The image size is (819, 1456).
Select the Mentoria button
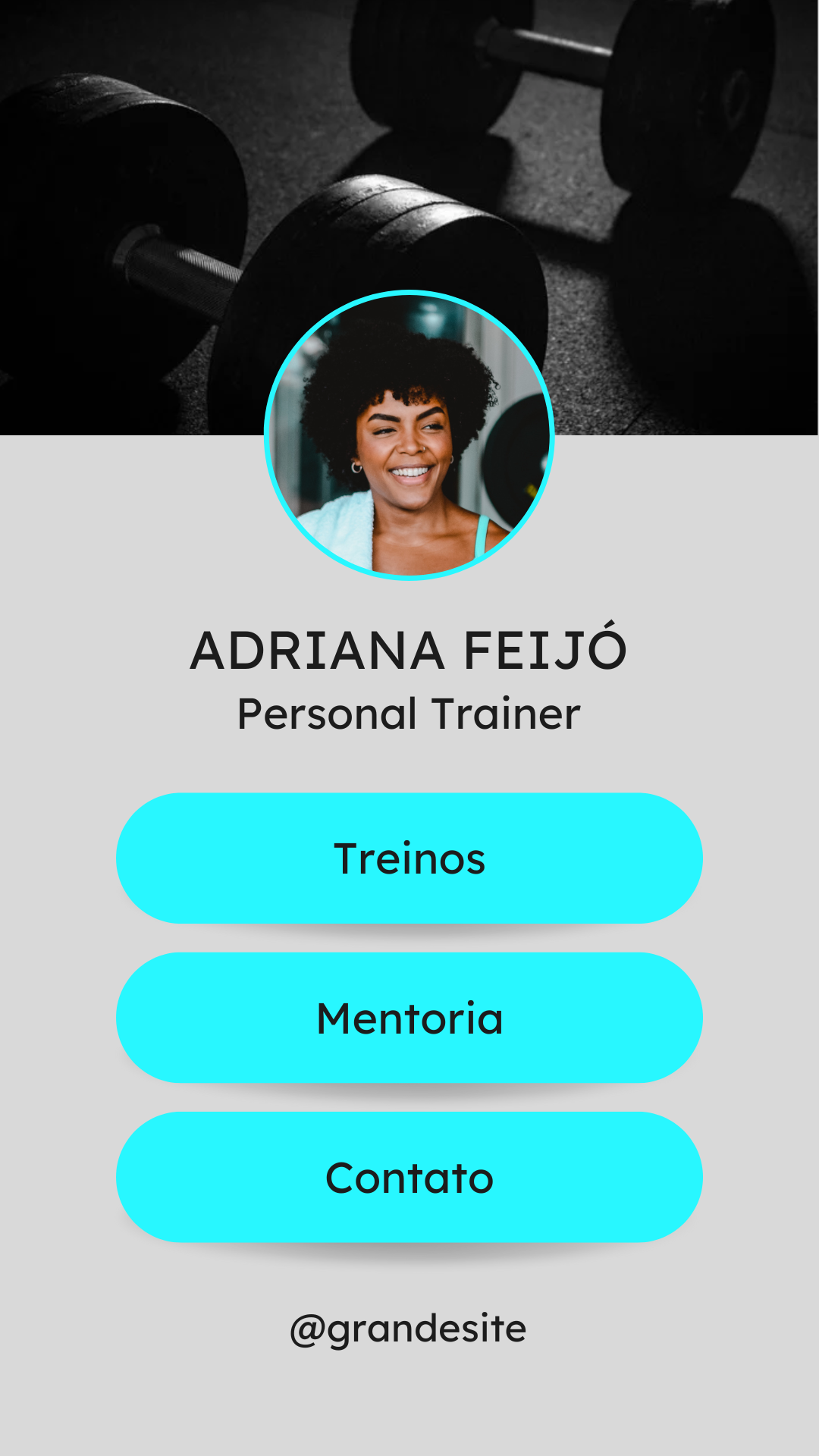coord(409,1018)
